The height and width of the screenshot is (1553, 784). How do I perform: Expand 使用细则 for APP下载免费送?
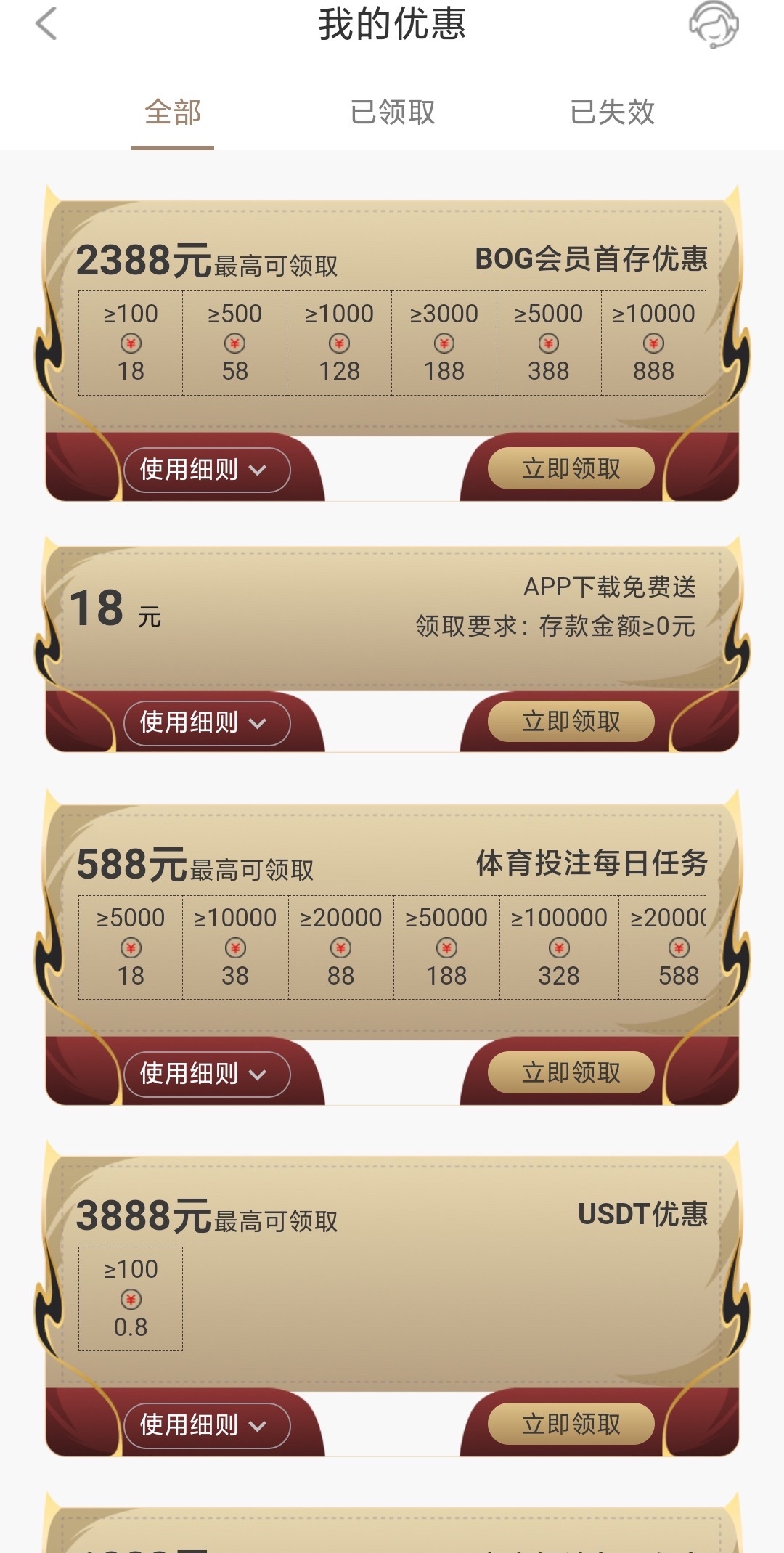206,722
